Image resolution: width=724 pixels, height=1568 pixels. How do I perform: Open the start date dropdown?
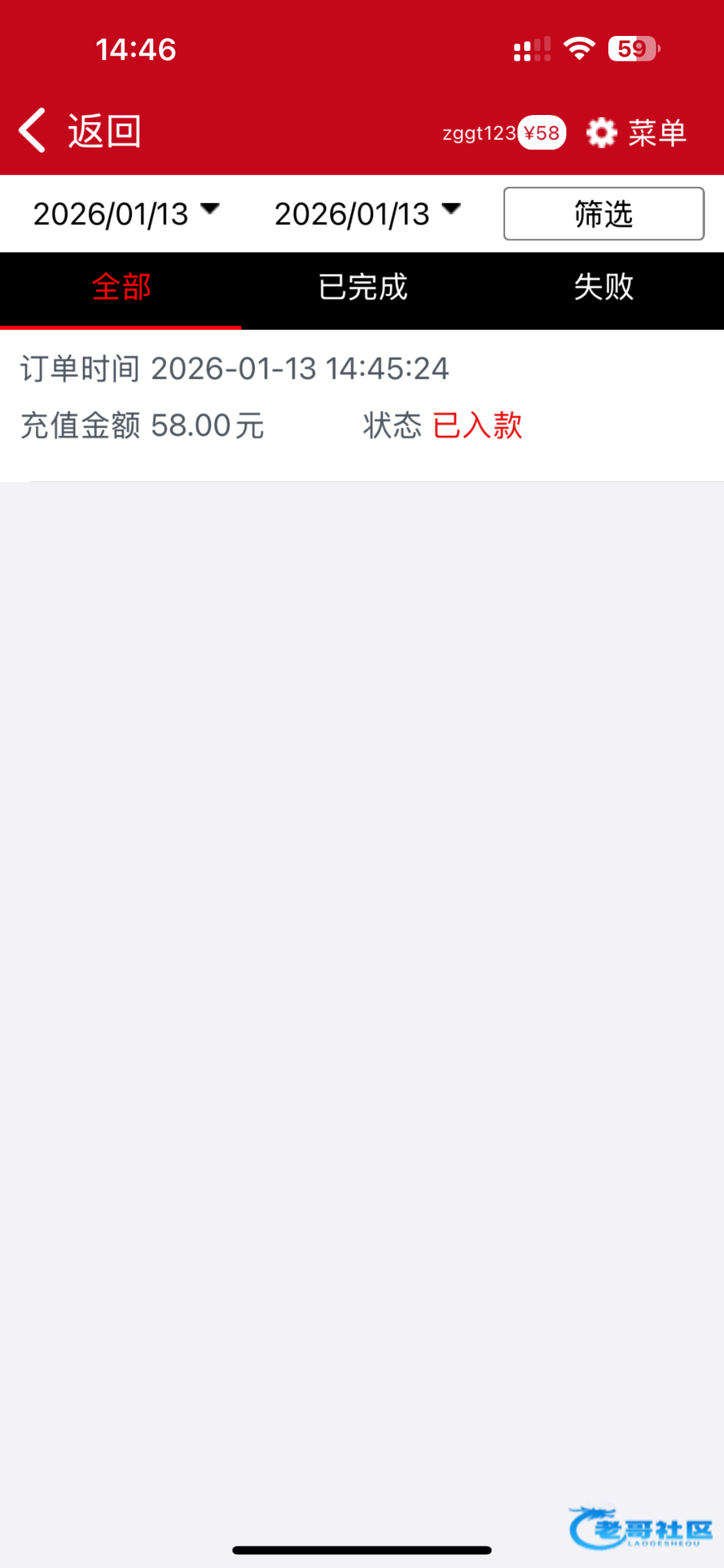[126, 213]
